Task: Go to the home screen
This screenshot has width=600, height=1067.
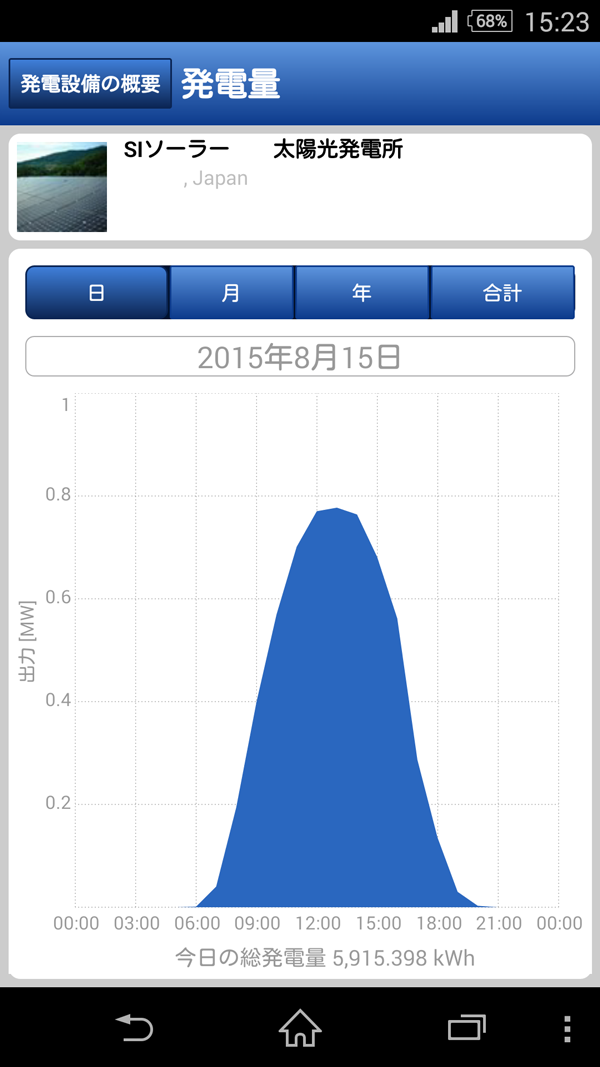Action: coord(300,1028)
